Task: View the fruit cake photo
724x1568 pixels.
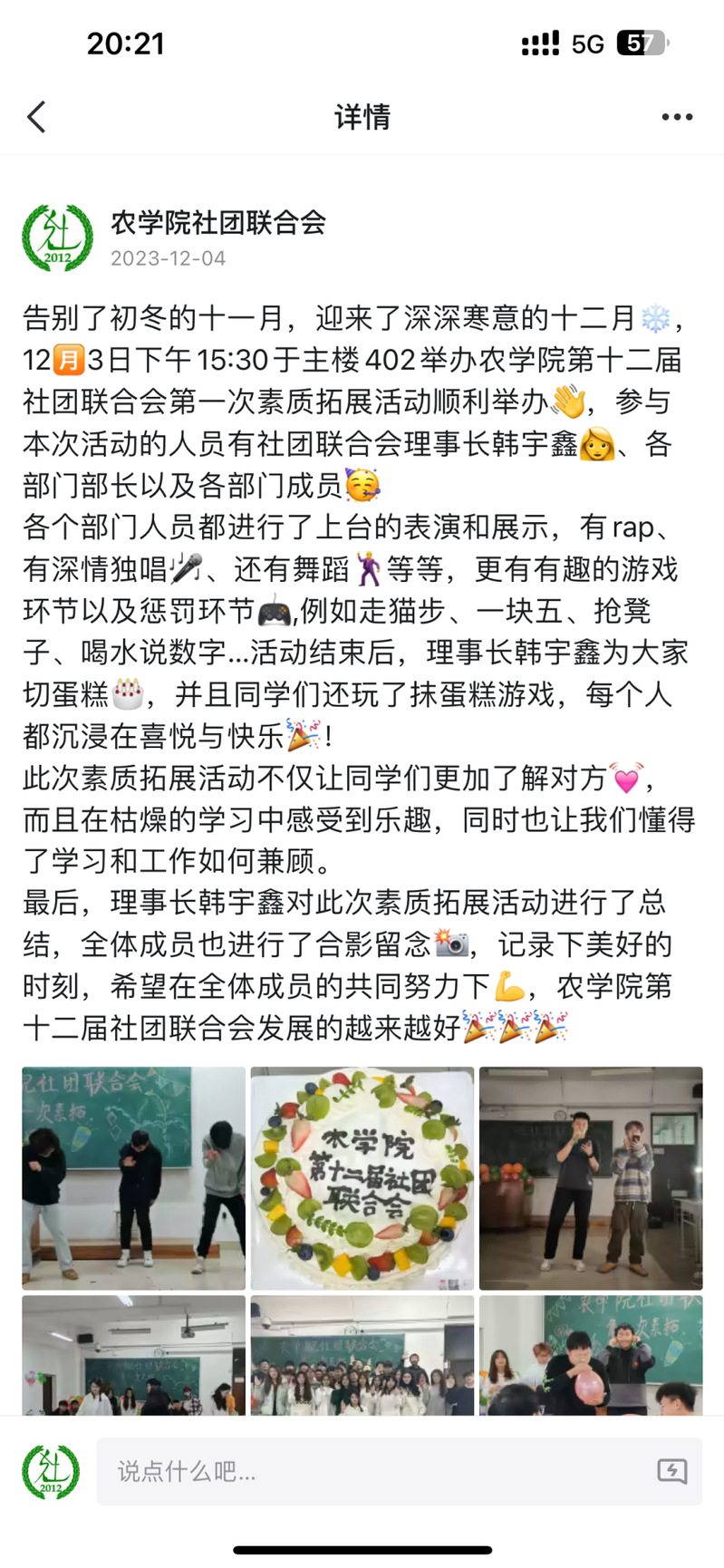Action: point(362,1177)
